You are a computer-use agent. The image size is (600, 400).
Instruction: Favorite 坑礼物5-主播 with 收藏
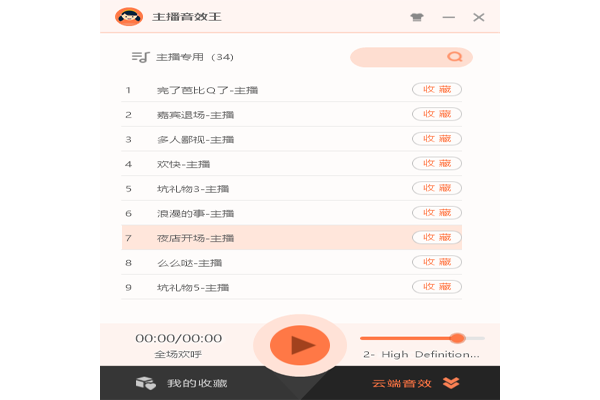point(437,287)
